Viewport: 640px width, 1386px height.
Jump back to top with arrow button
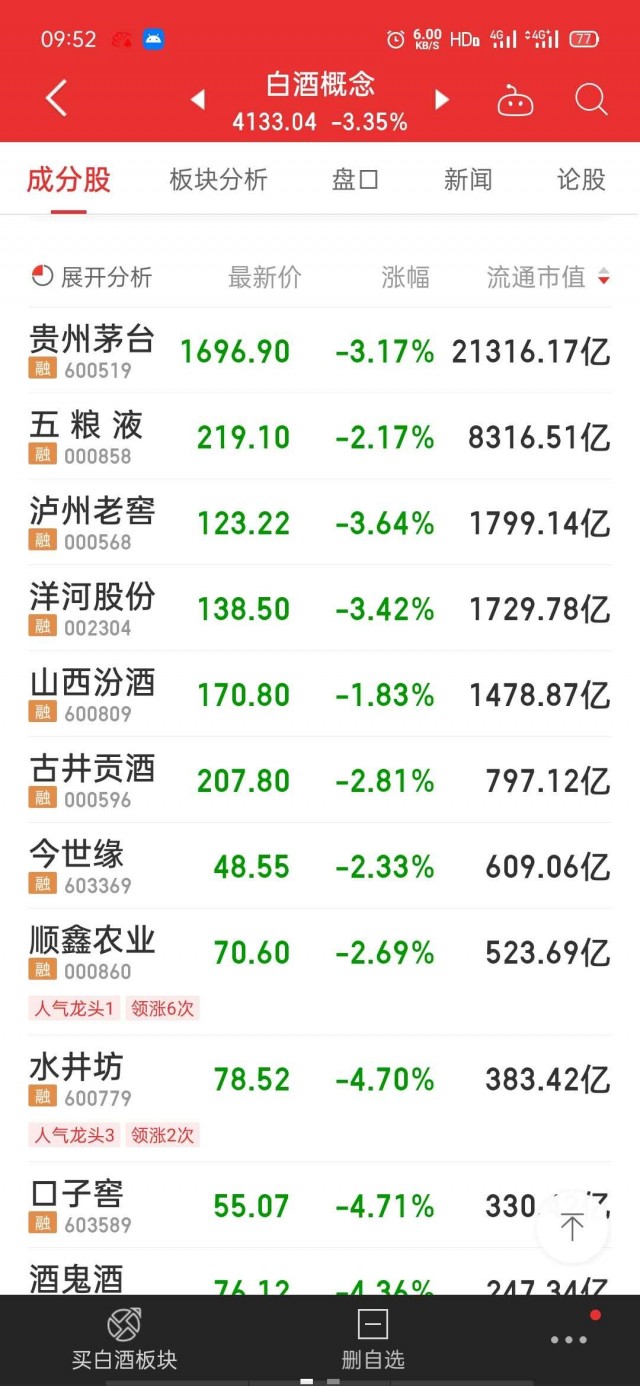tap(572, 1226)
